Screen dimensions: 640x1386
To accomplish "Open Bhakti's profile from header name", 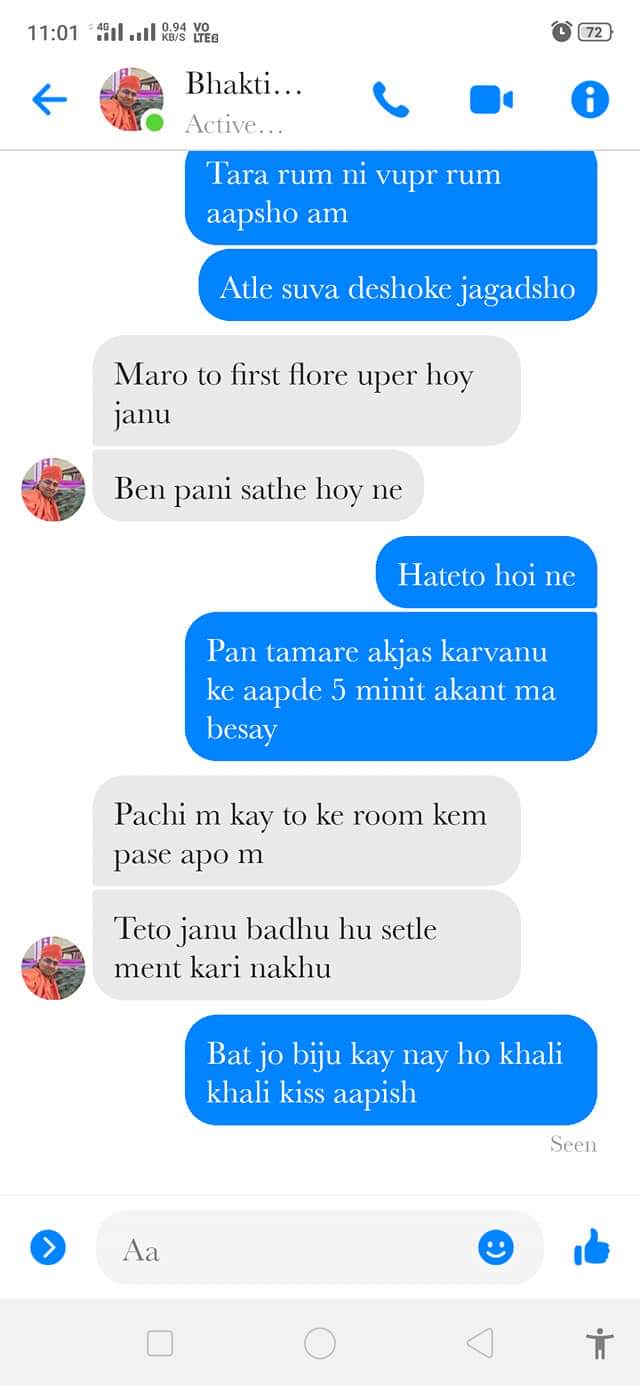I will [x=243, y=86].
